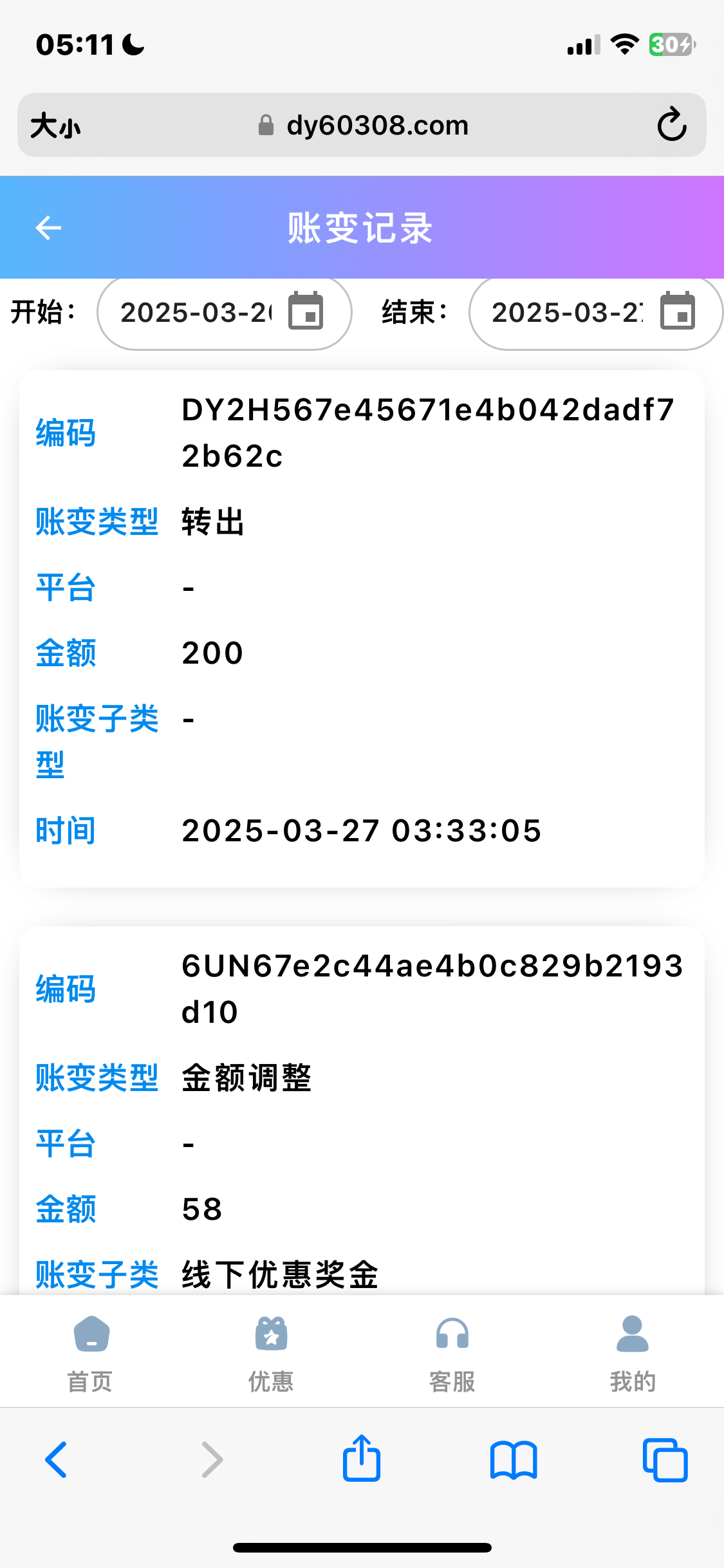724x1568 pixels.
Task: Open the 开始 start date picker
Action: [x=224, y=313]
